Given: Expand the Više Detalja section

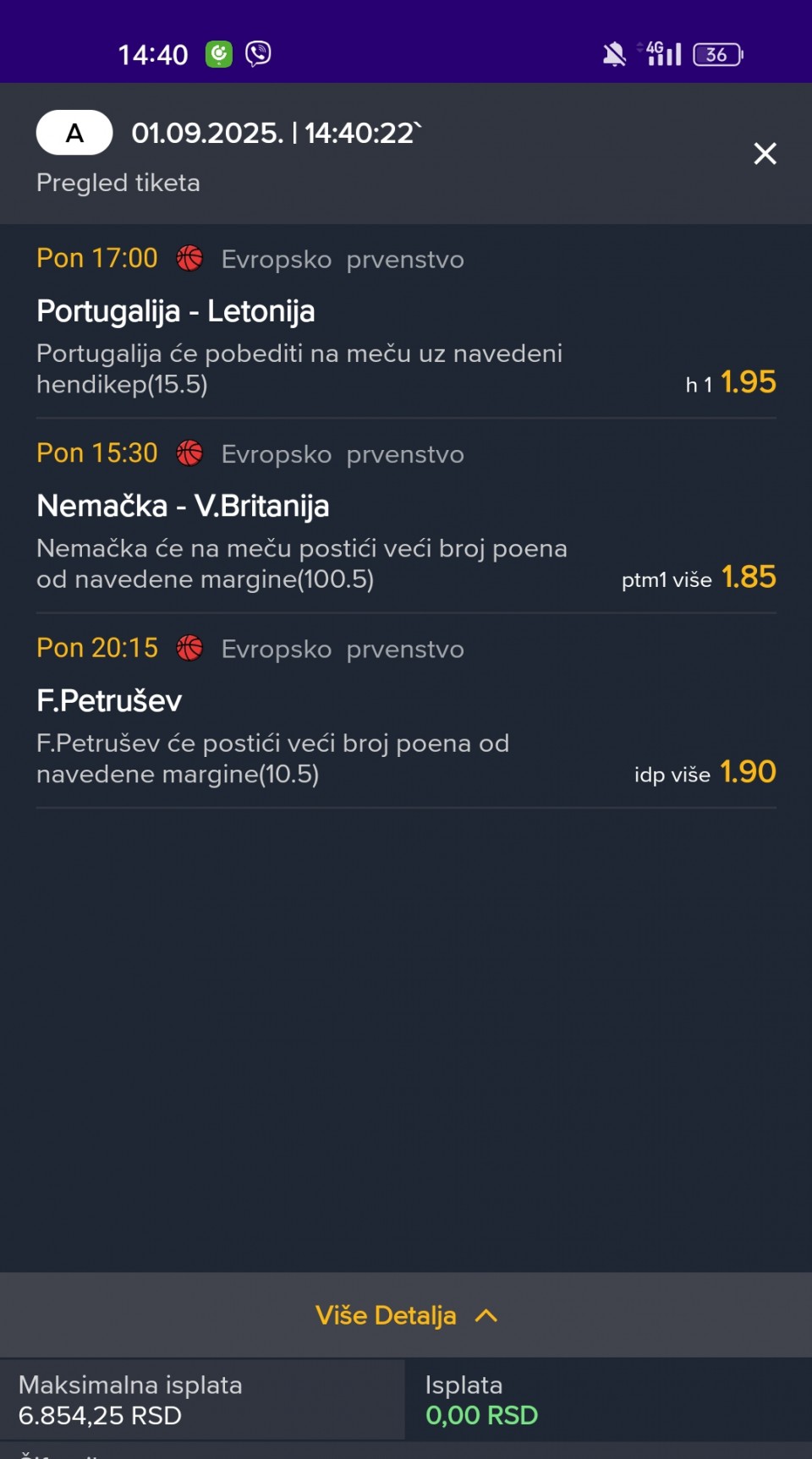Looking at the screenshot, I should click(x=406, y=1315).
